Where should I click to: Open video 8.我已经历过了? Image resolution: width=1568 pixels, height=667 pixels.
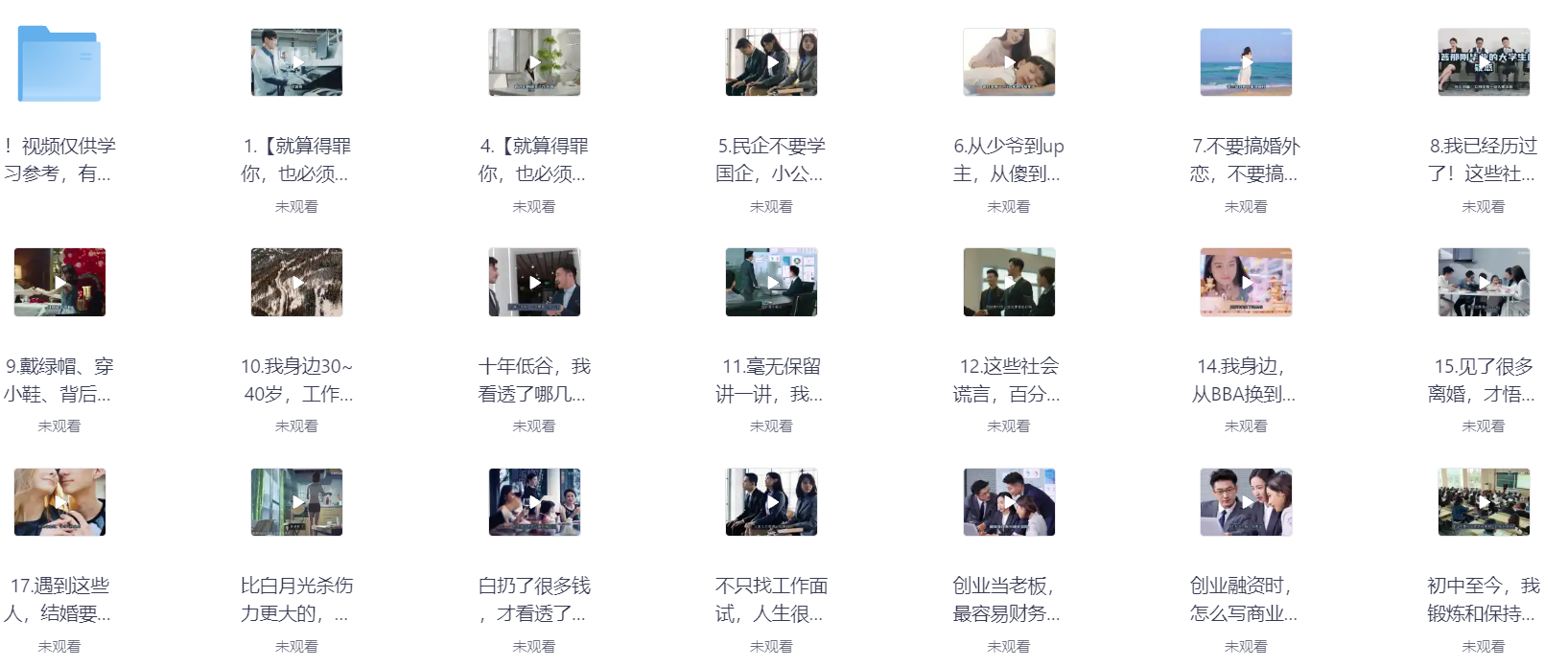pyautogui.click(x=1484, y=62)
